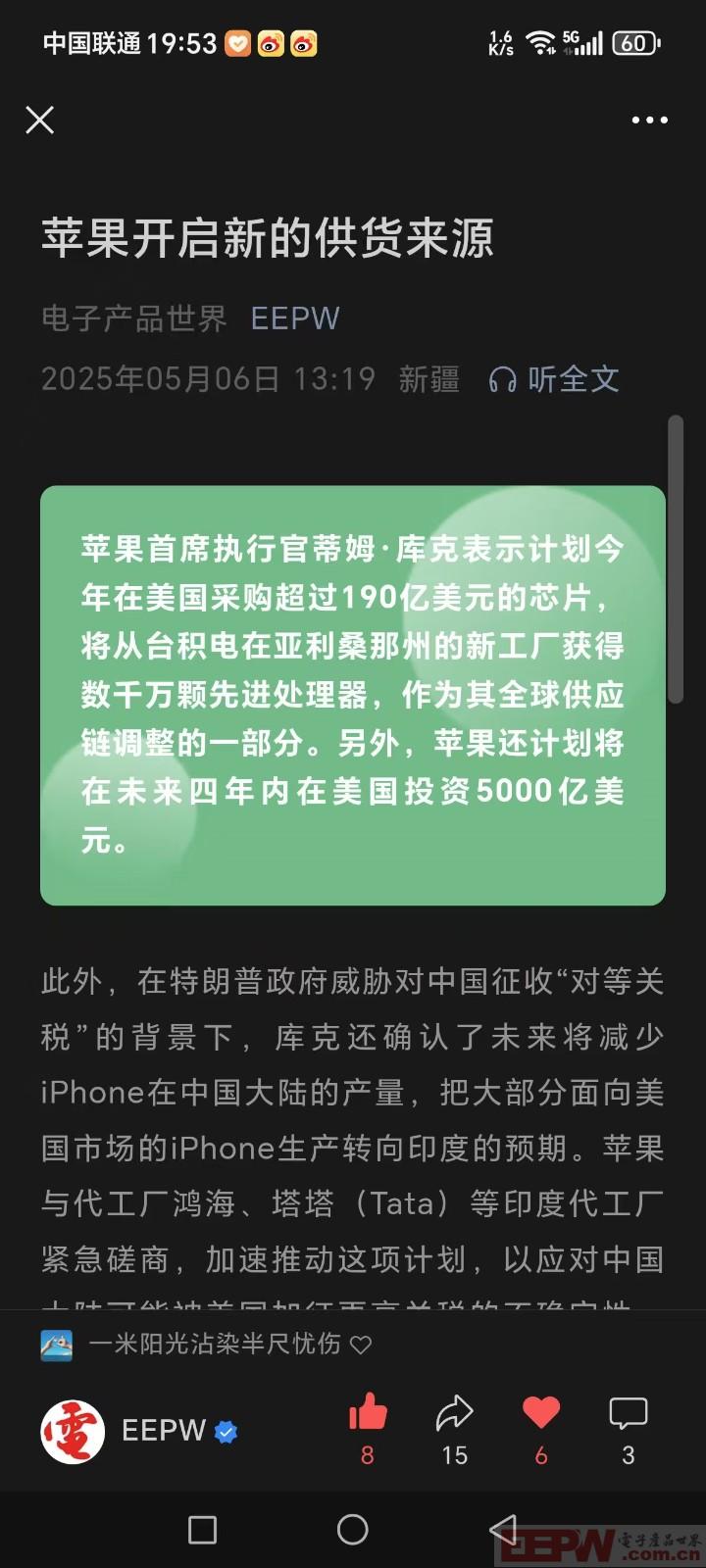Viewport: 706px width, 1568px height.
Task: Tap the thumbs-up icon with 8 likes
Action: [368, 1414]
